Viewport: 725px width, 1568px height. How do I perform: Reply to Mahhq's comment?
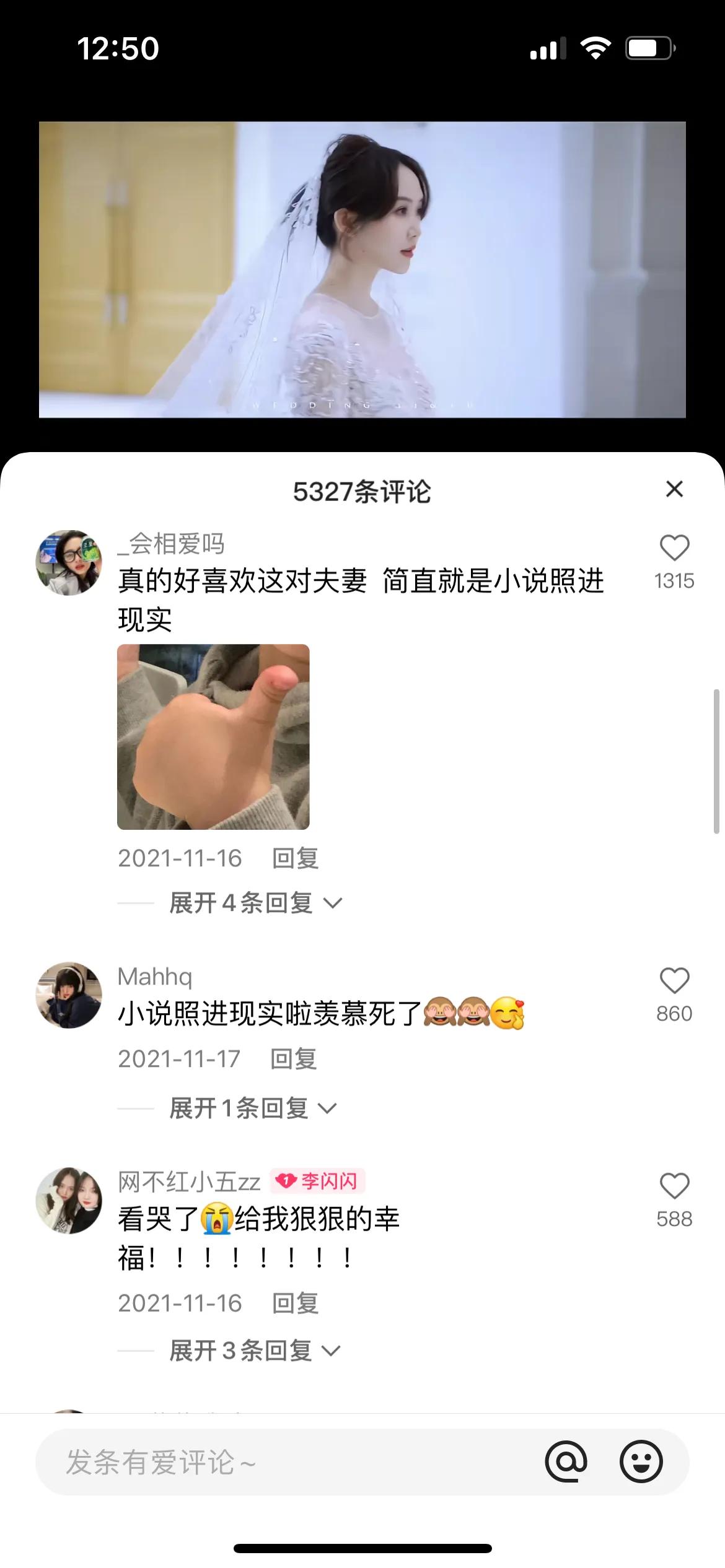pyautogui.click(x=294, y=1059)
